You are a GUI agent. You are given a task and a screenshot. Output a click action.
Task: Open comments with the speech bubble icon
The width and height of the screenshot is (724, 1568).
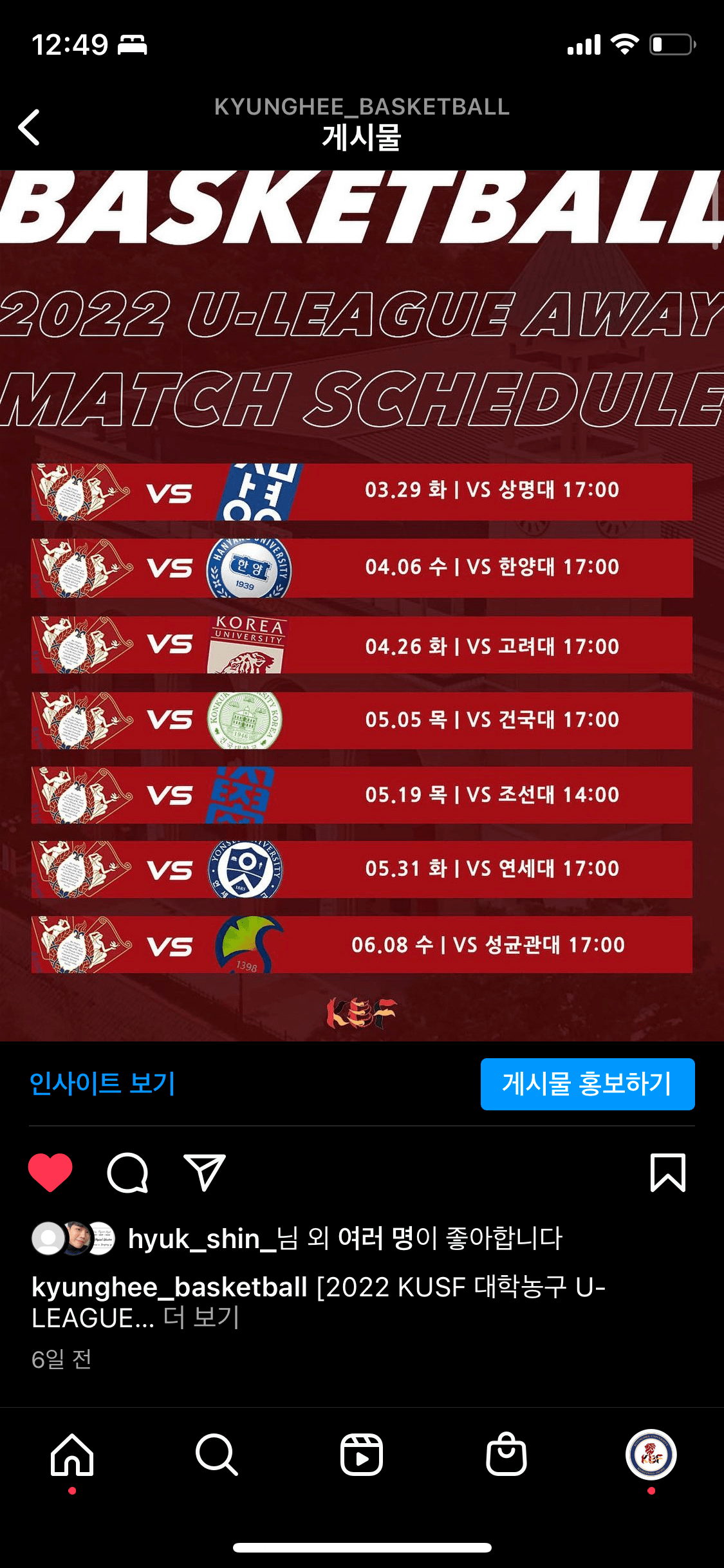click(127, 1173)
